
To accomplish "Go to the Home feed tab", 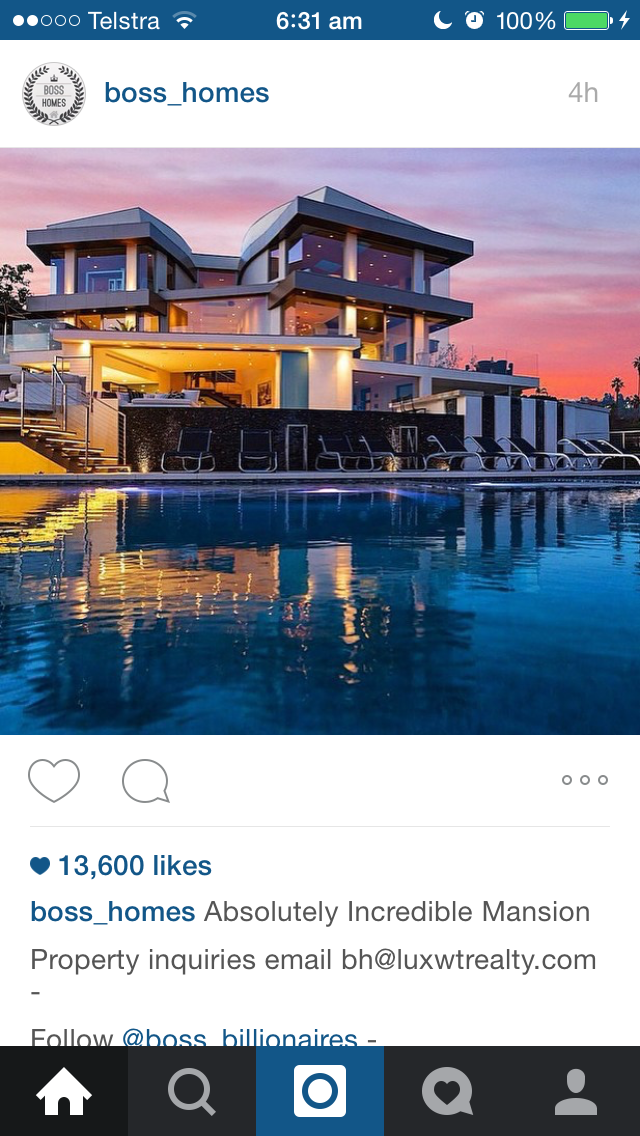I will coord(64,1091).
